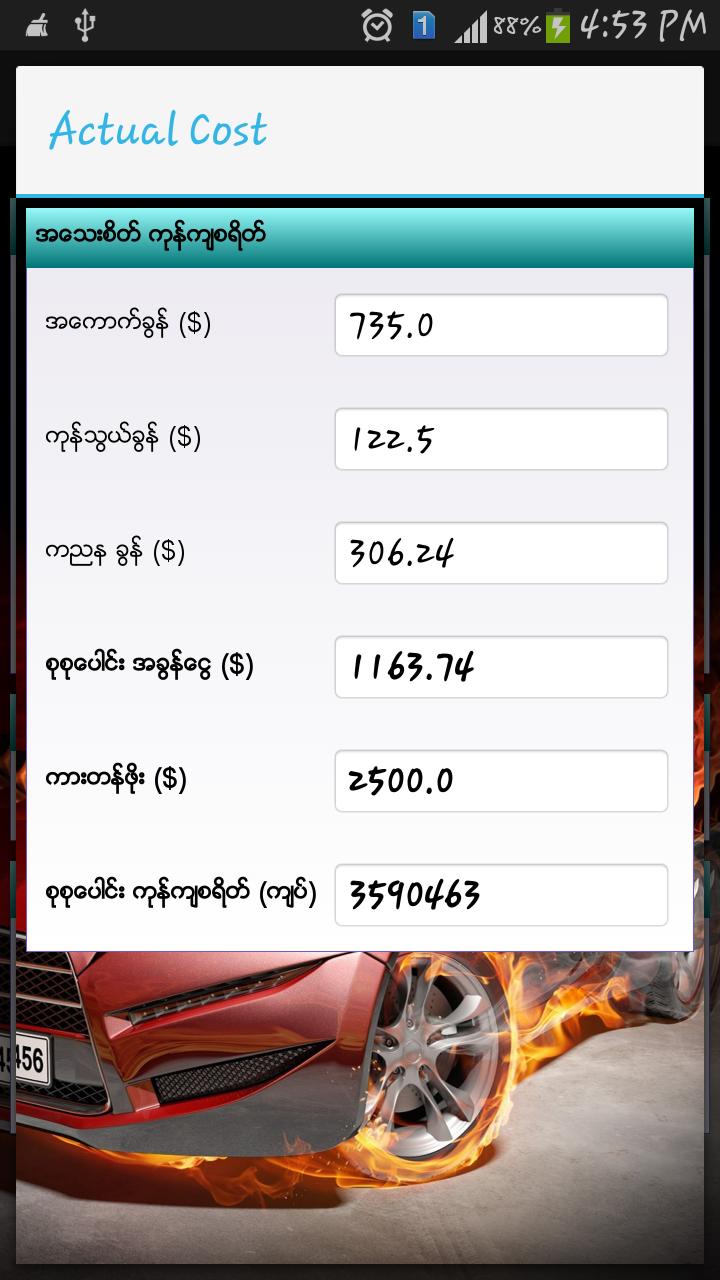Tap the Actual Cost title text
This screenshot has height=1280, width=720.
(160, 128)
